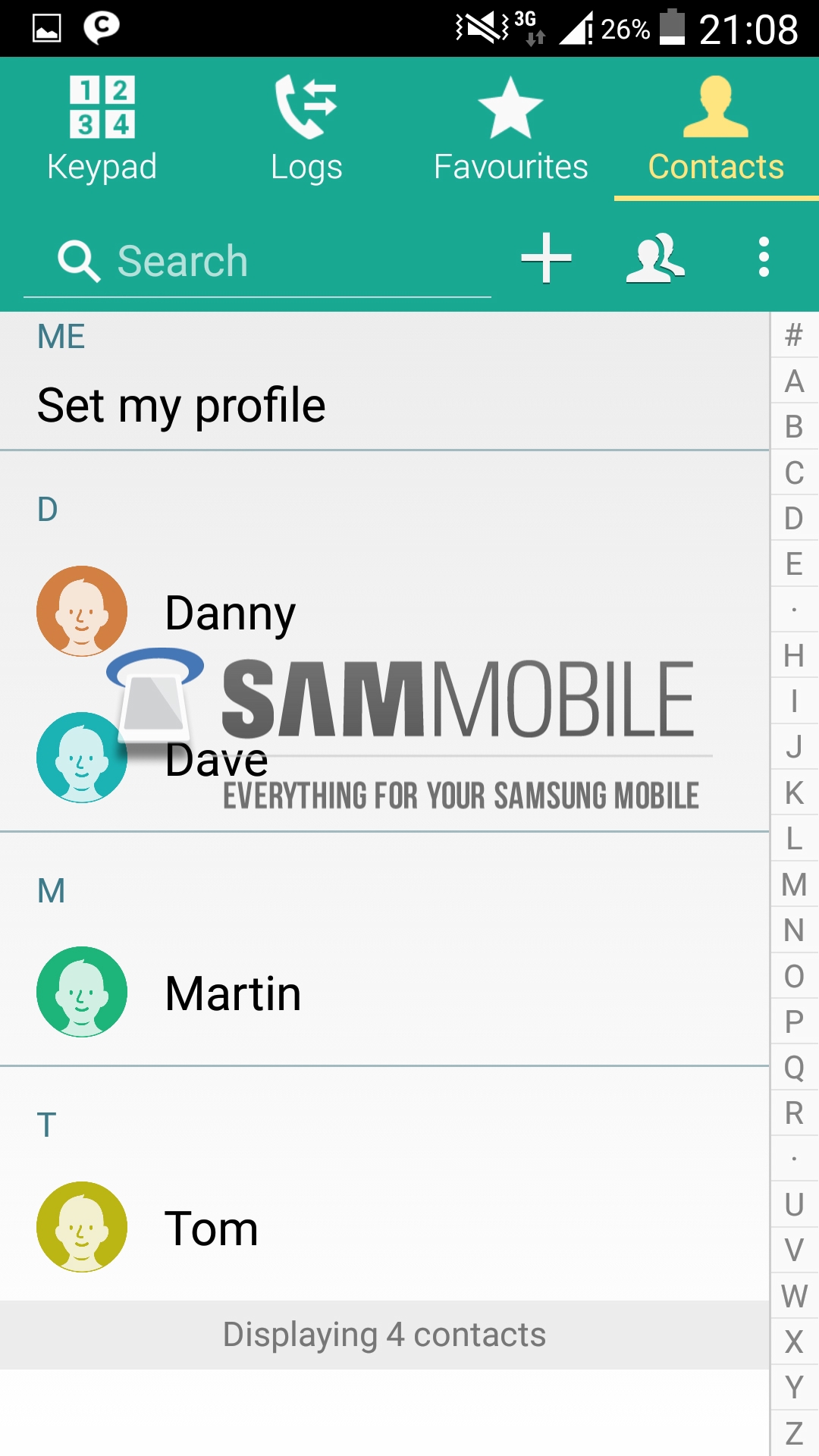Open Dave's contact
Screen dimensions: 819x1456
point(217,760)
